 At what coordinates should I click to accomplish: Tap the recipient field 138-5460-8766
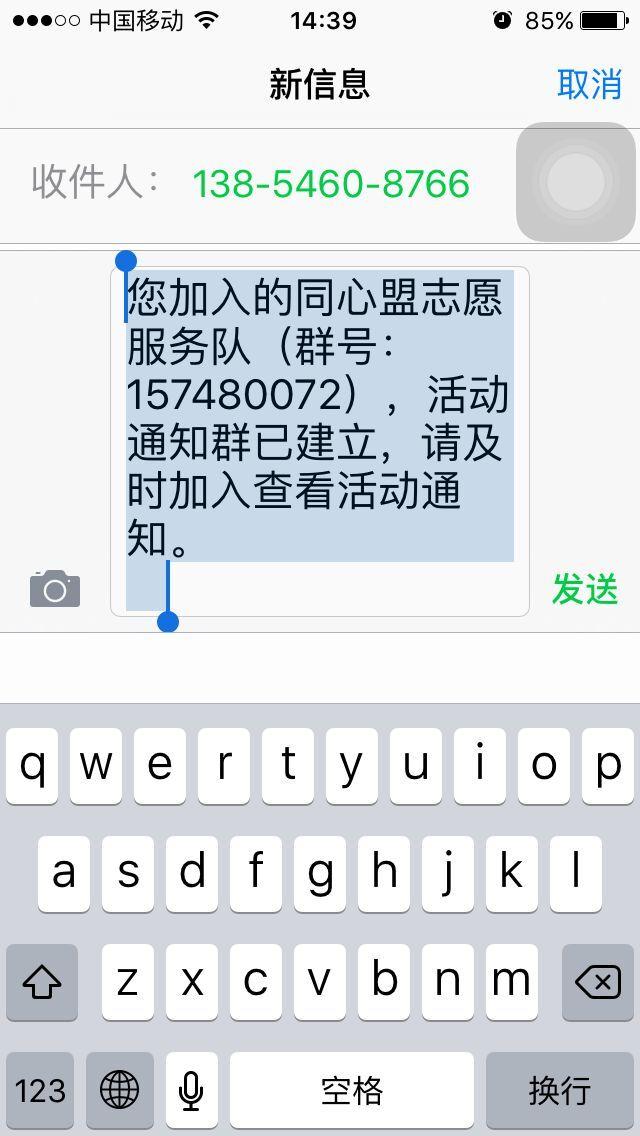pos(331,184)
